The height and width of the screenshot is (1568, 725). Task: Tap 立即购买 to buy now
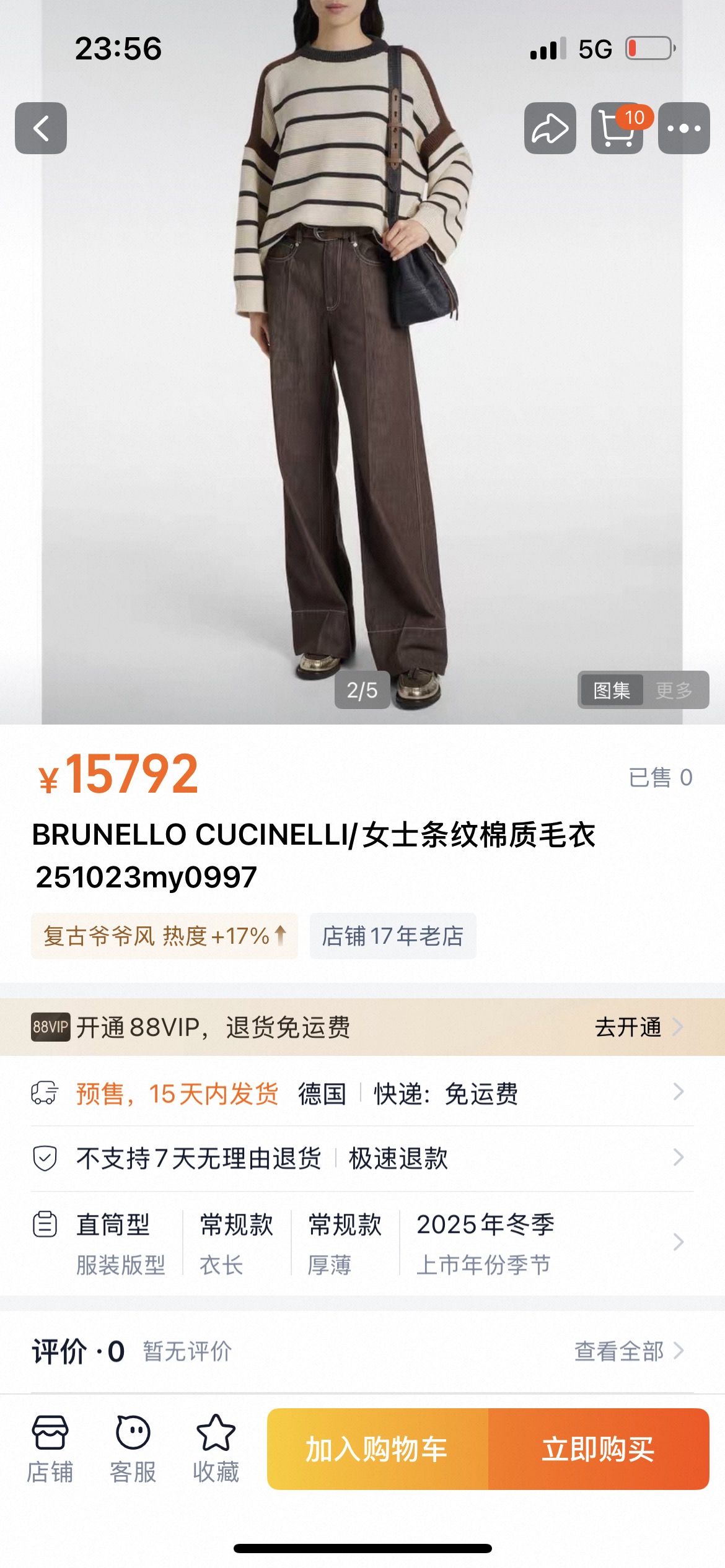click(x=599, y=1449)
